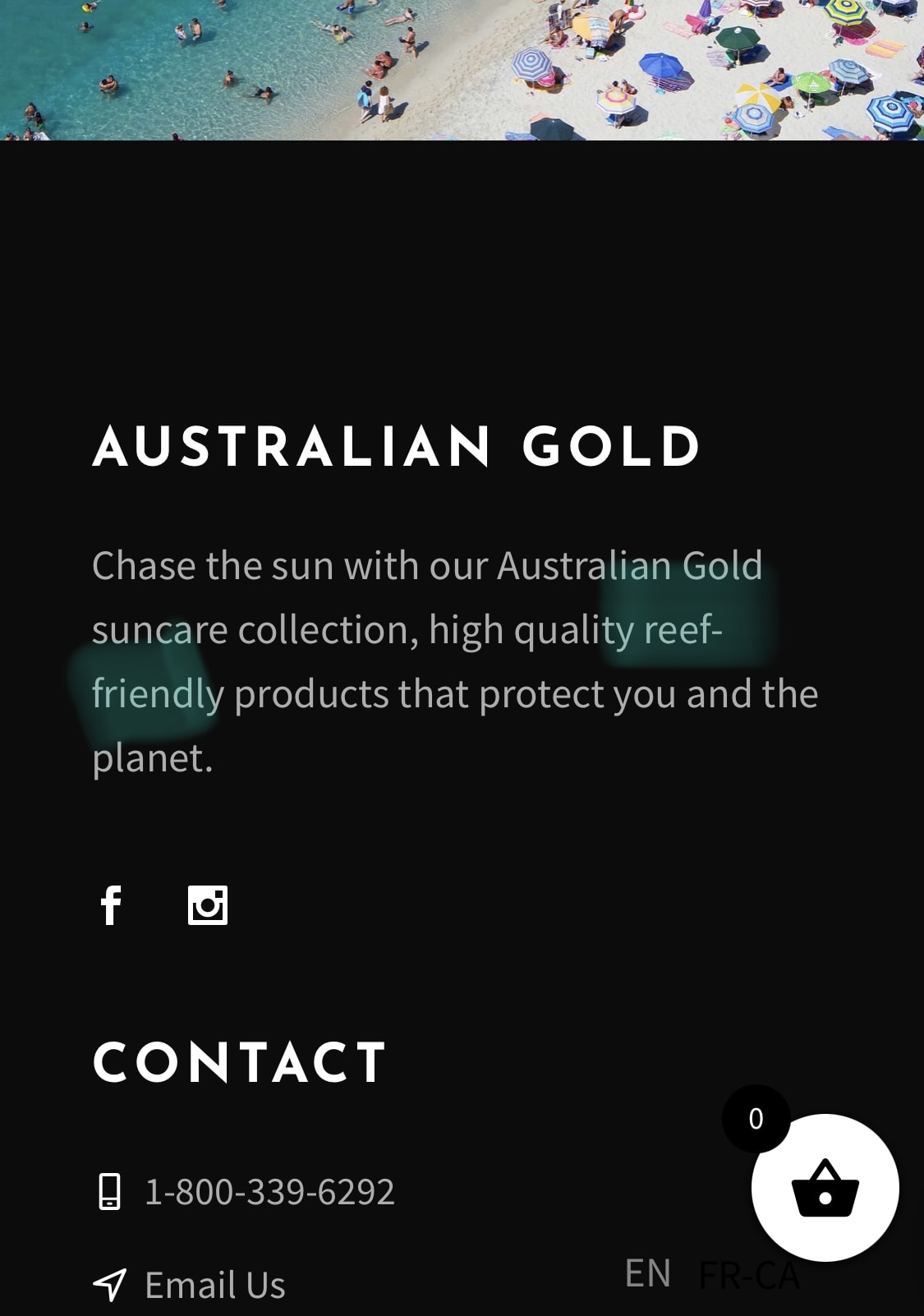Image resolution: width=924 pixels, height=1316 pixels.
Task: Switch language to EN
Action: pyautogui.click(x=647, y=1274)
